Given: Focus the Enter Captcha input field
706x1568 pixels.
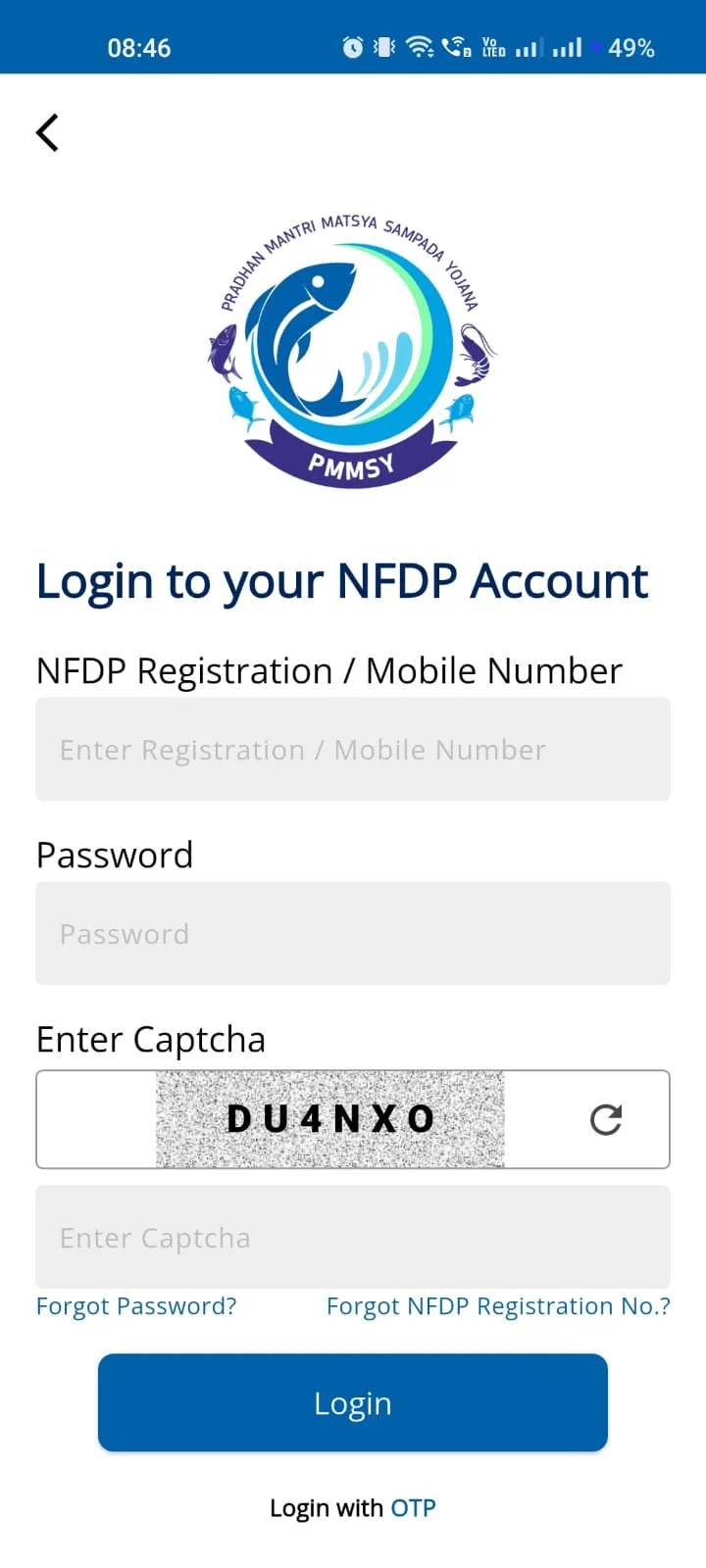Looking at the screenshot, I should [x=353, y=1237].
